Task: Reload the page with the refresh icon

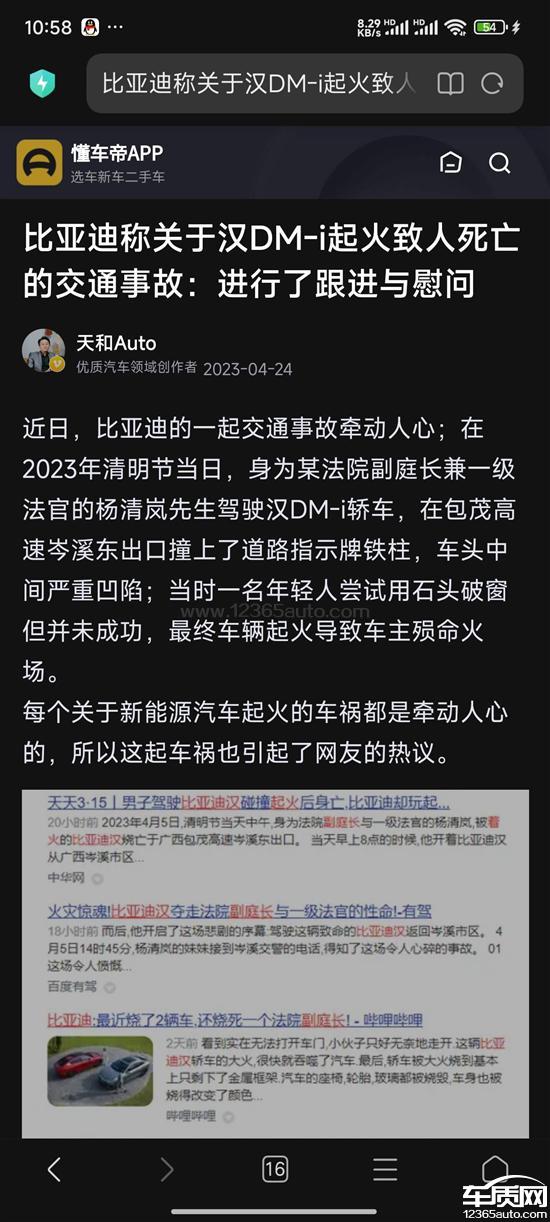Action: coord(492,83)
